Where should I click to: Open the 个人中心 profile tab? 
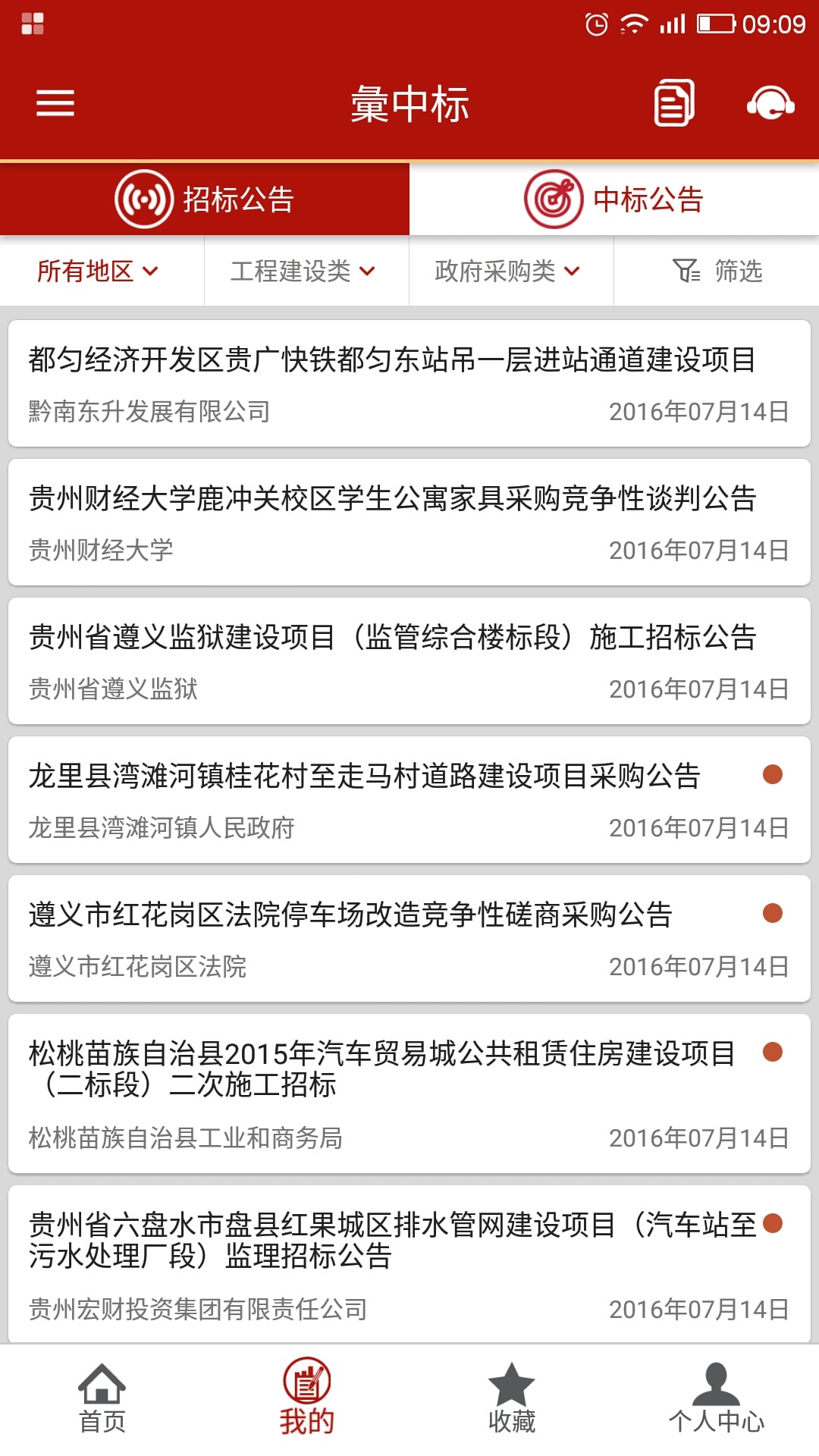717,1400
